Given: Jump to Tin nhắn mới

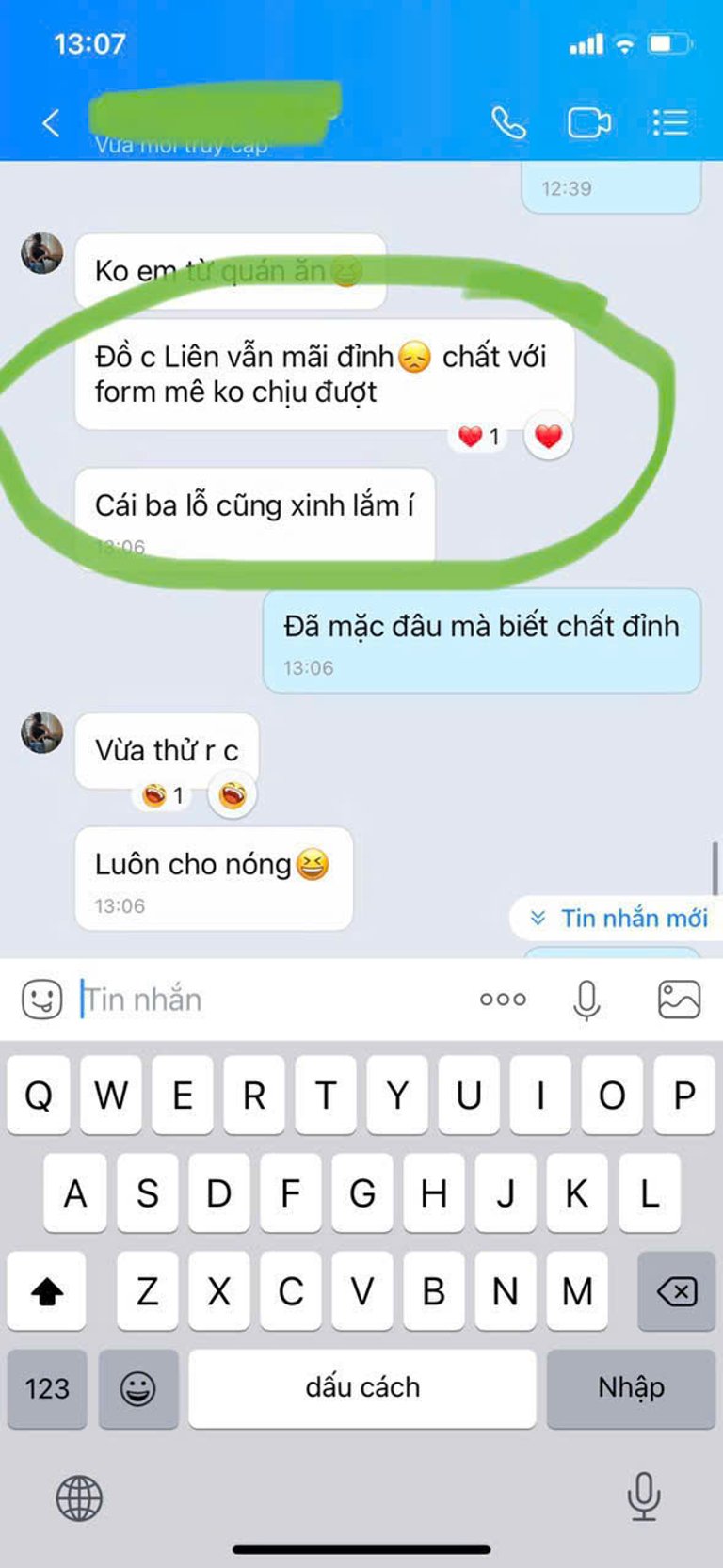Looking at the screenshot, I should point(618,918).
